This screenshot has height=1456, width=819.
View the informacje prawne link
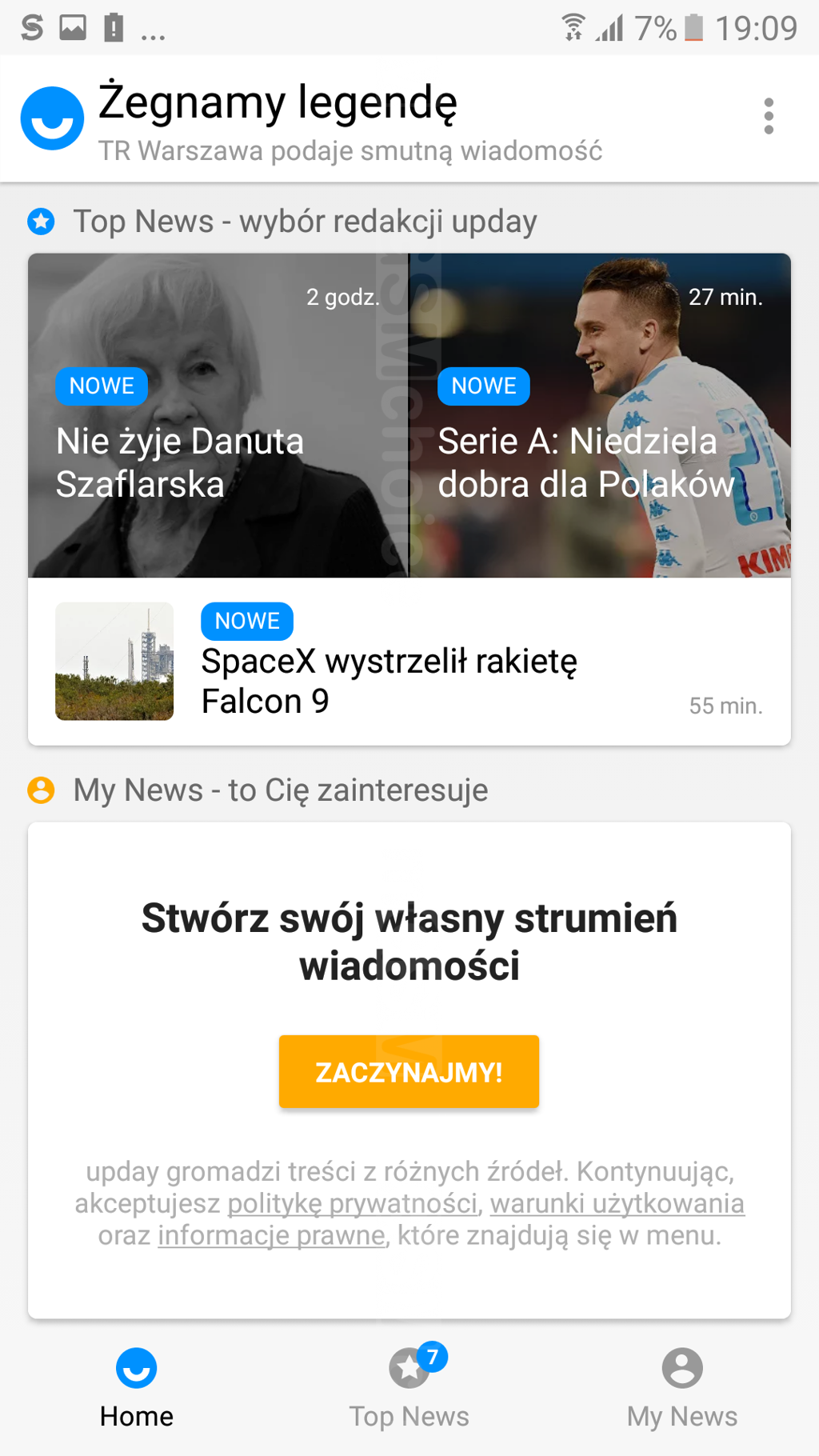pyautogui.click(x=272, y=1236)
